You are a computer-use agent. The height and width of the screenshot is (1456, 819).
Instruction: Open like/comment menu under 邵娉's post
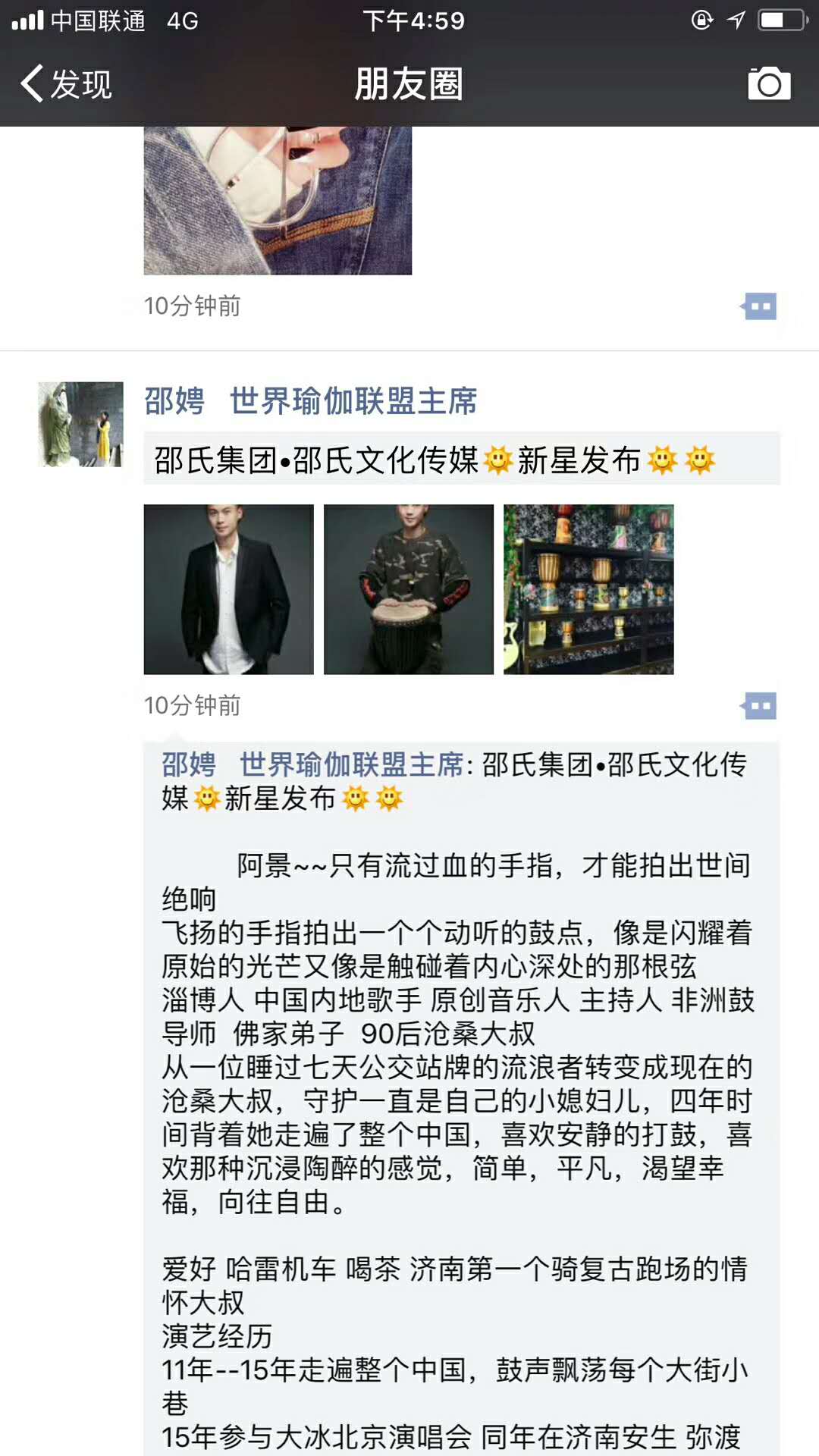[x=759, y=706]
